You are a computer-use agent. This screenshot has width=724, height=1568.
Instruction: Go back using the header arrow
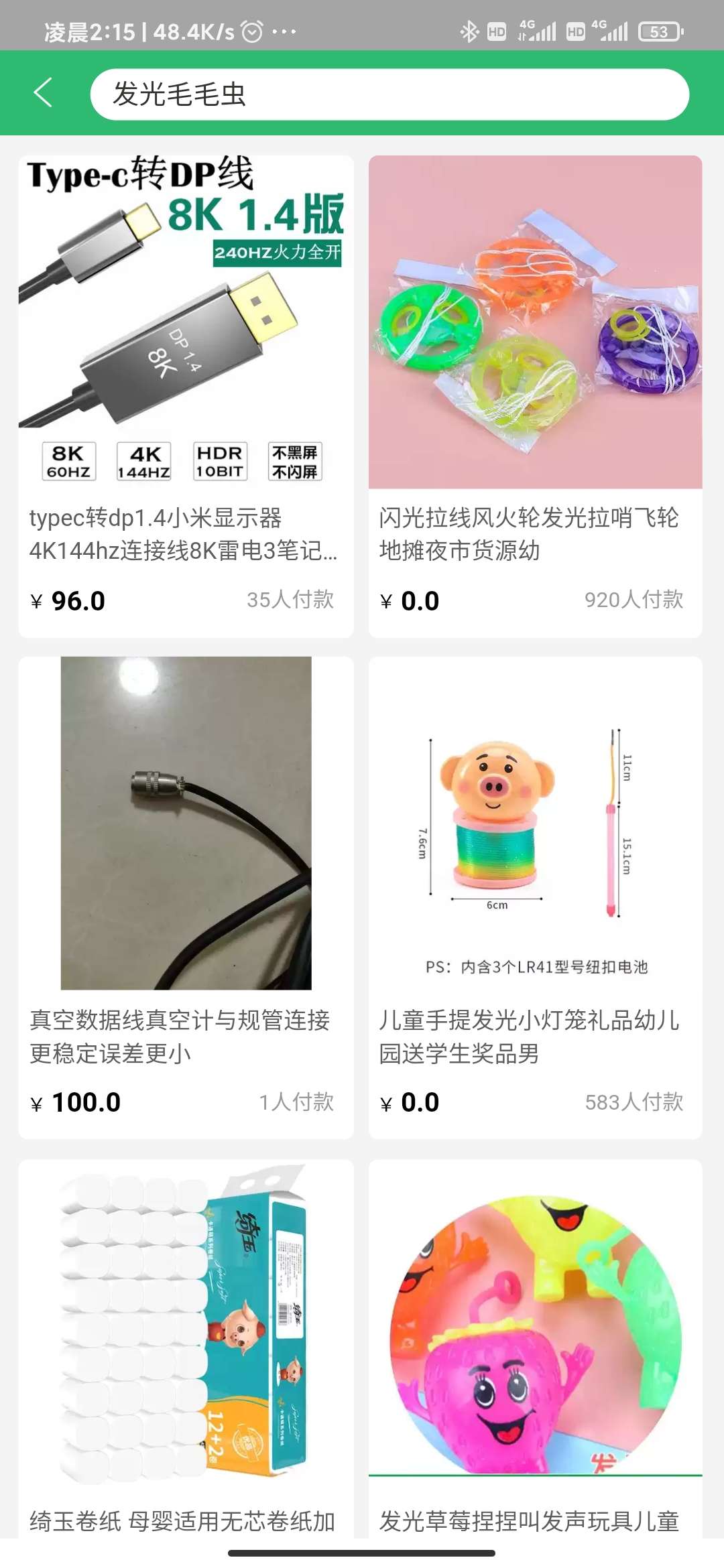click(x=43, y=93)
